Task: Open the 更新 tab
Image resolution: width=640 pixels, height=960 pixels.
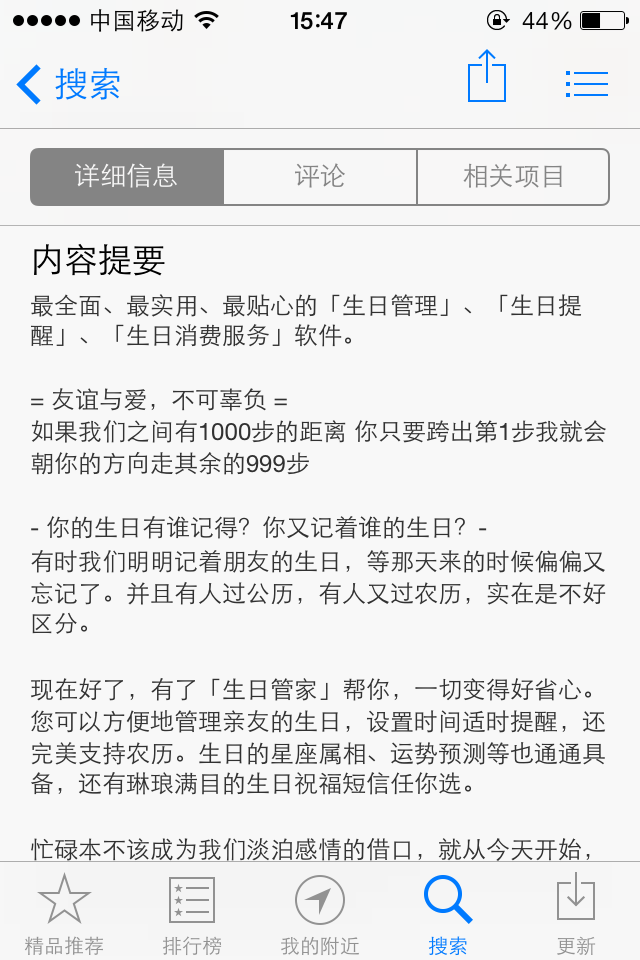Action: 576,912
